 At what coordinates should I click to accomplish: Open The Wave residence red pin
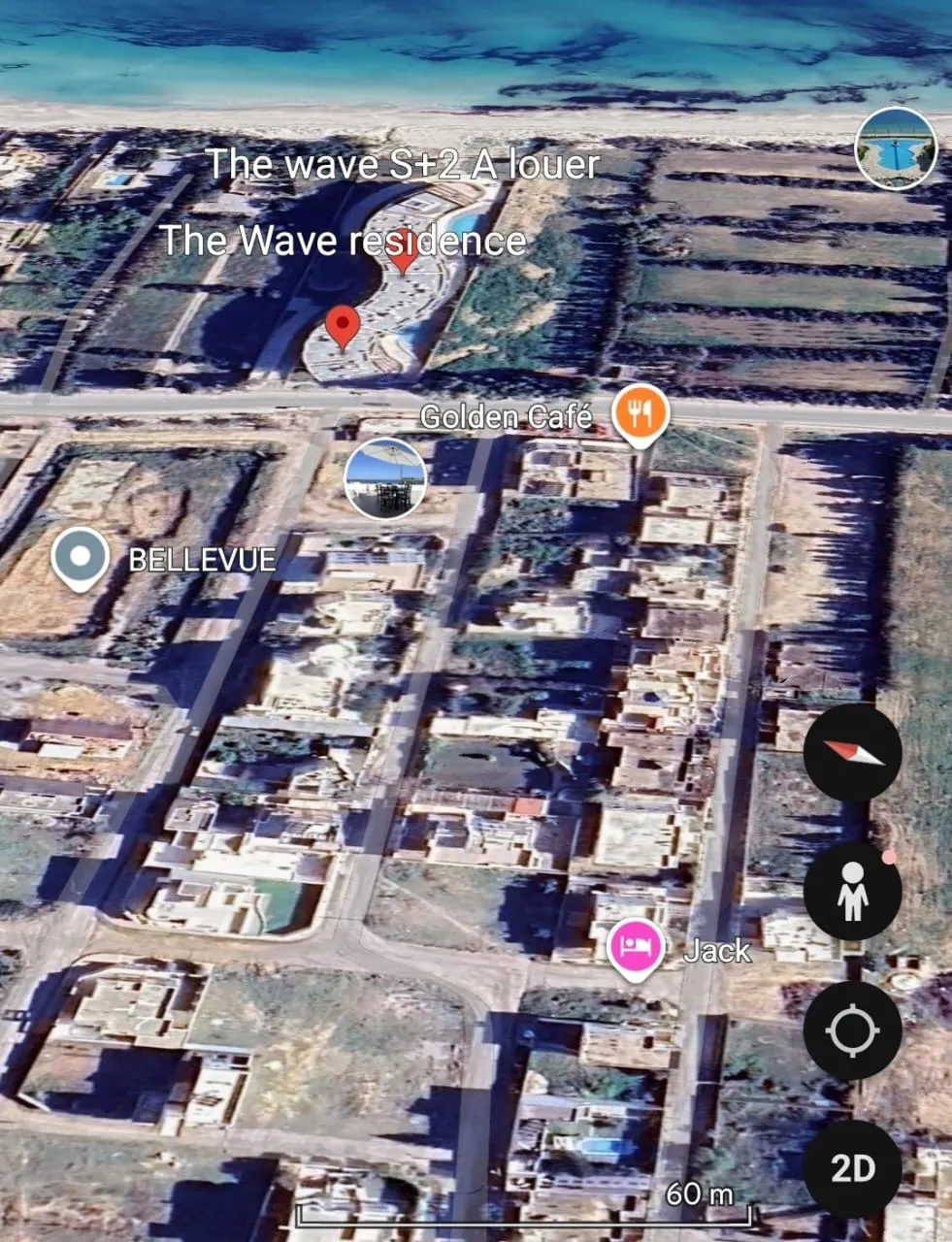[x=341, y=324]
